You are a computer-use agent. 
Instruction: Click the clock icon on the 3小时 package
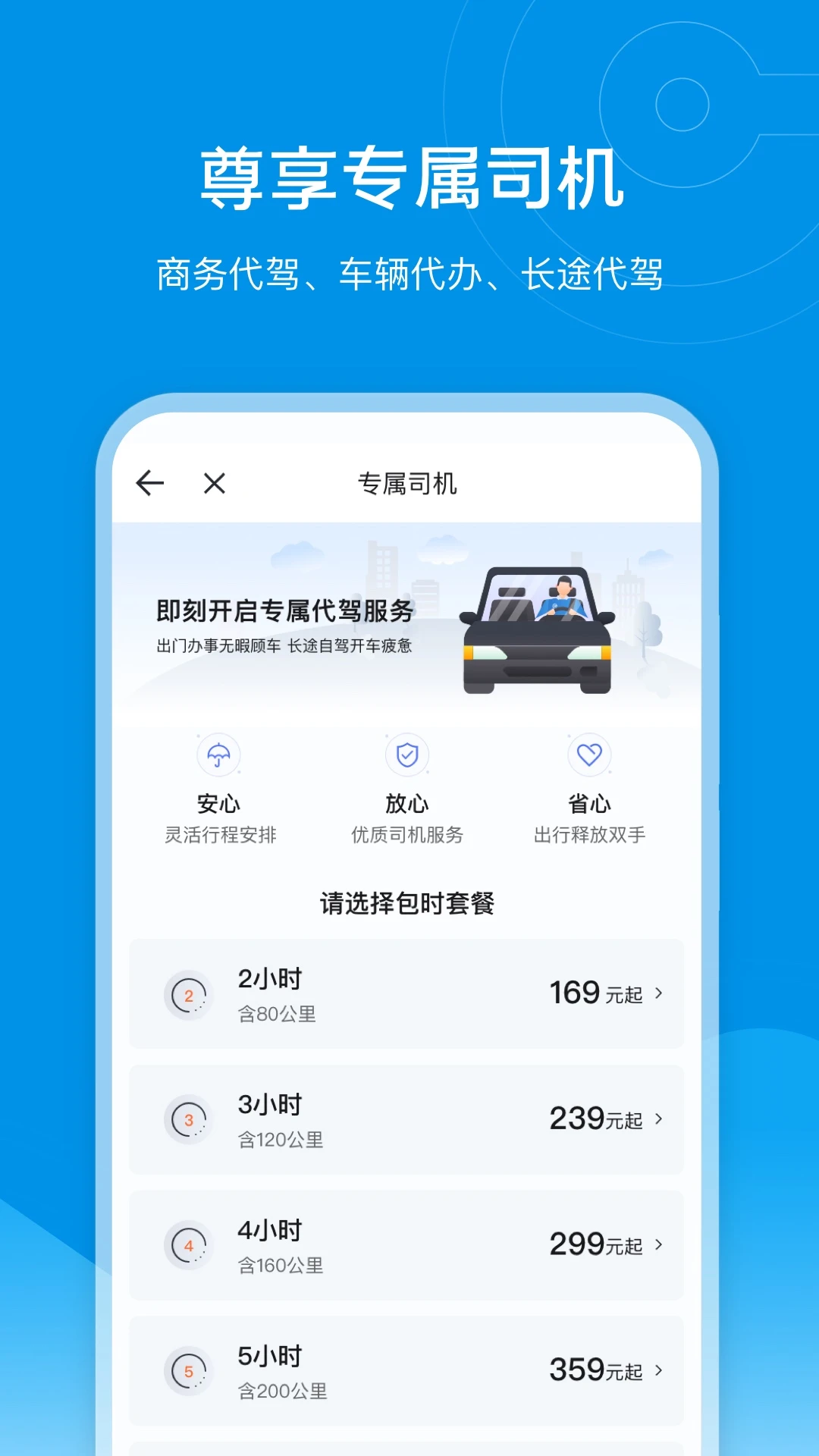point(188,1121)
